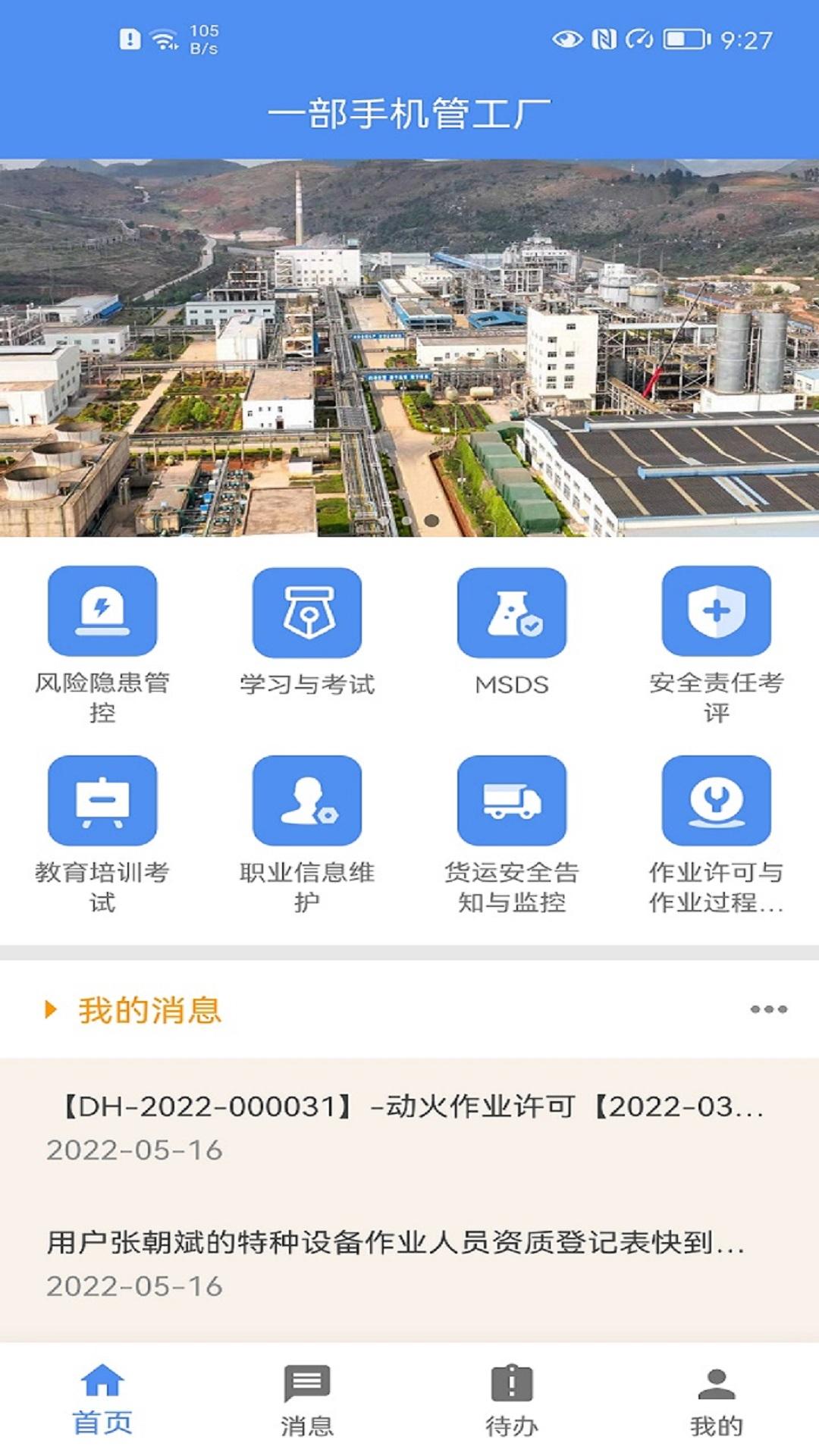Tap the three-dot more icon beside 我的消息

tap(768, 1009)
